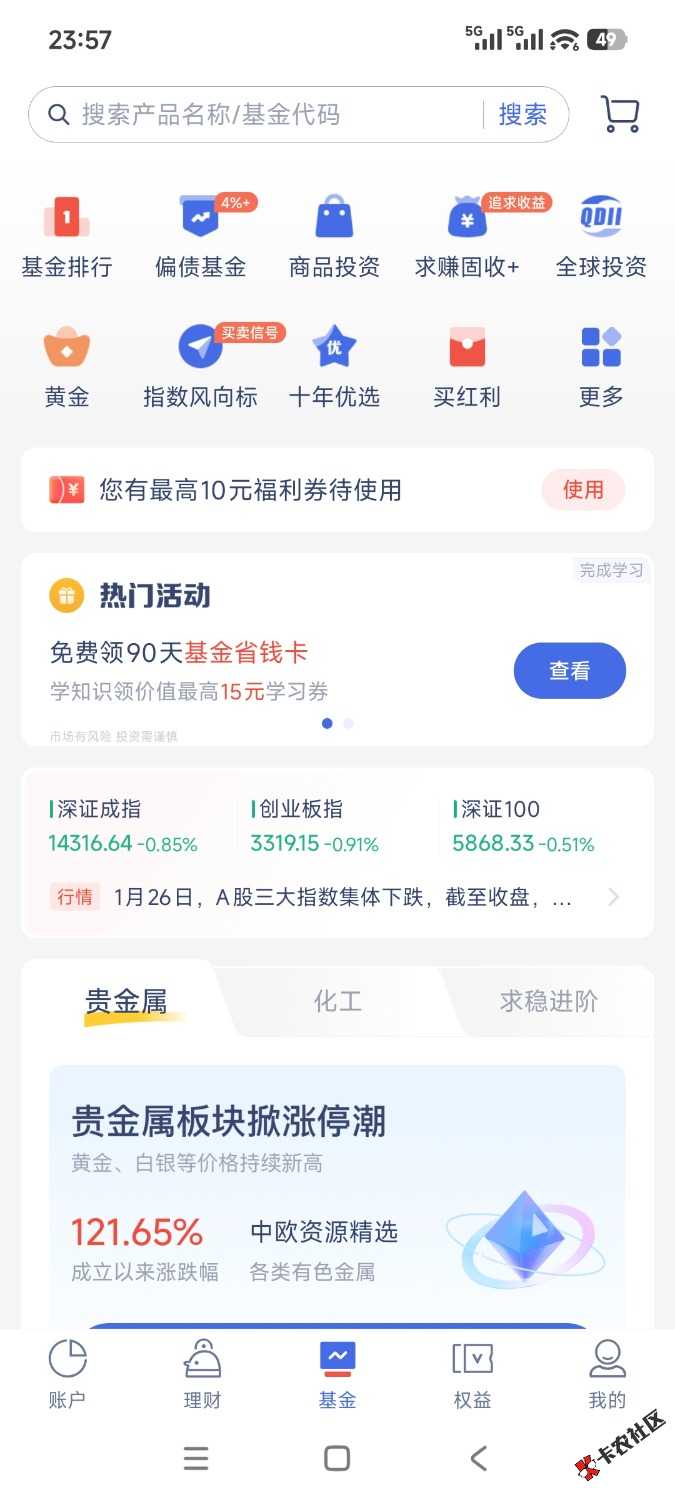Image resolution: width=675 pixels, height=1500 pixels.
Task: Open the 行情 market news of 1月26日
Action: [340, 897]
